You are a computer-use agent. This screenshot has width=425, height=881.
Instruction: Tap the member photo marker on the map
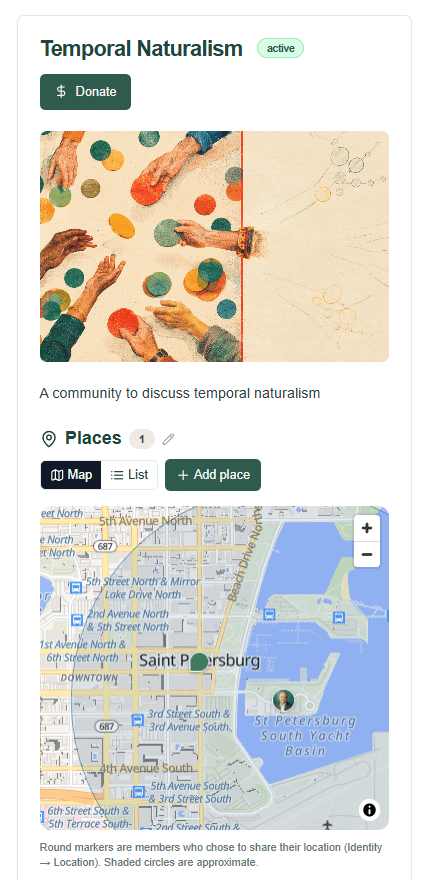[x=283, y=701]
